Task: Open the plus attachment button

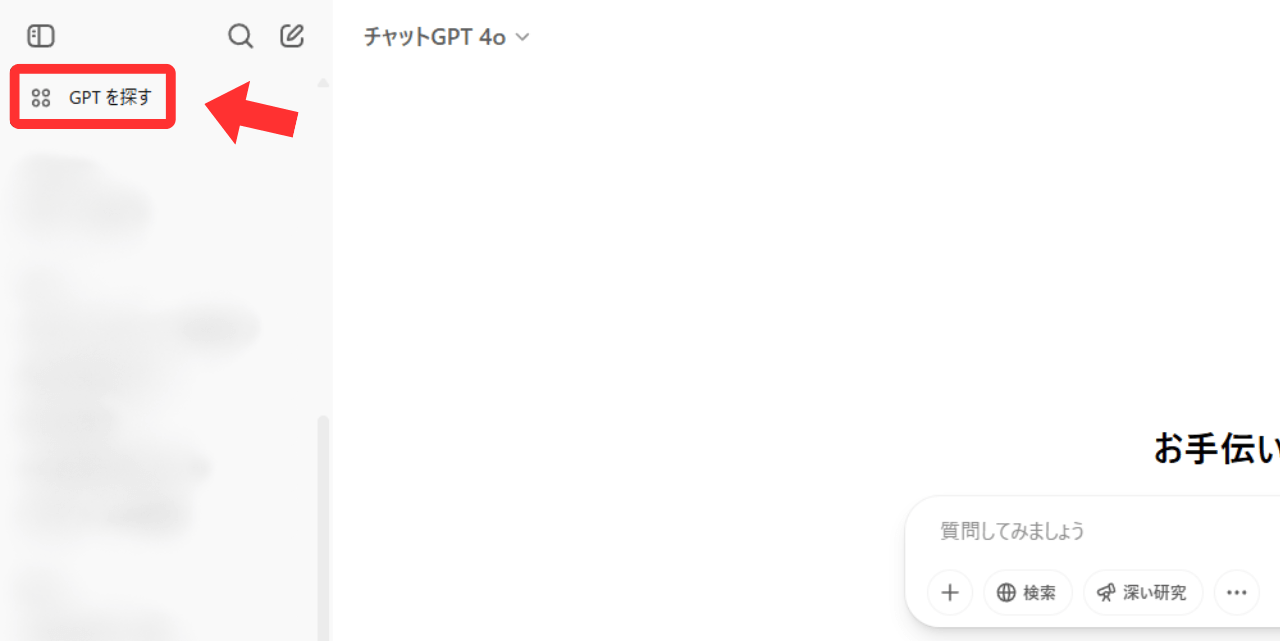Action: (950, 593)
